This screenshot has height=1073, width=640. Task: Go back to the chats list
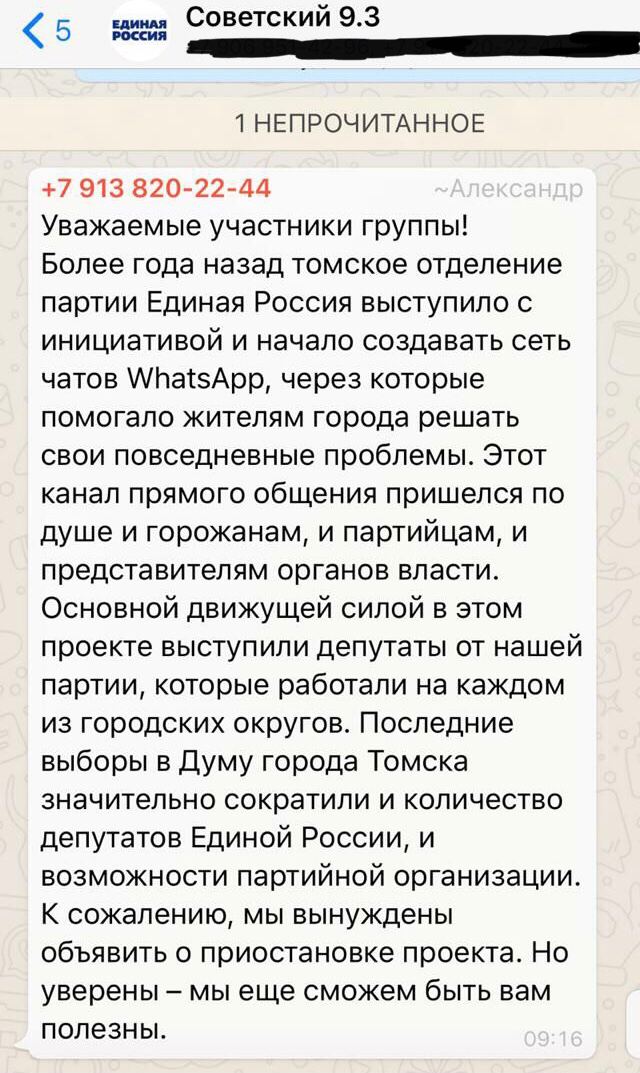[45, 31]
